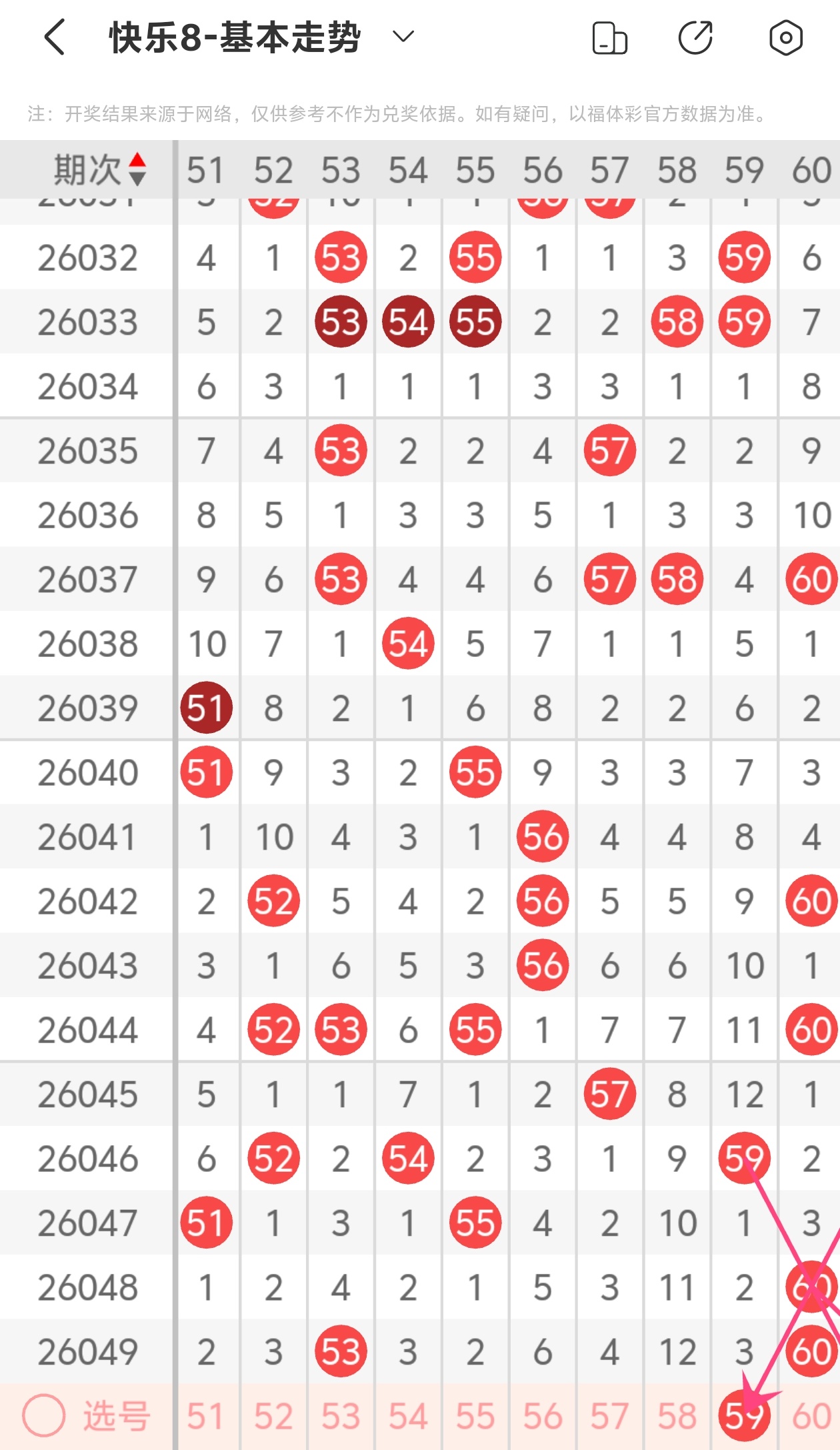Deselect number 59 in the 选号 row

tap(744, 1416)
